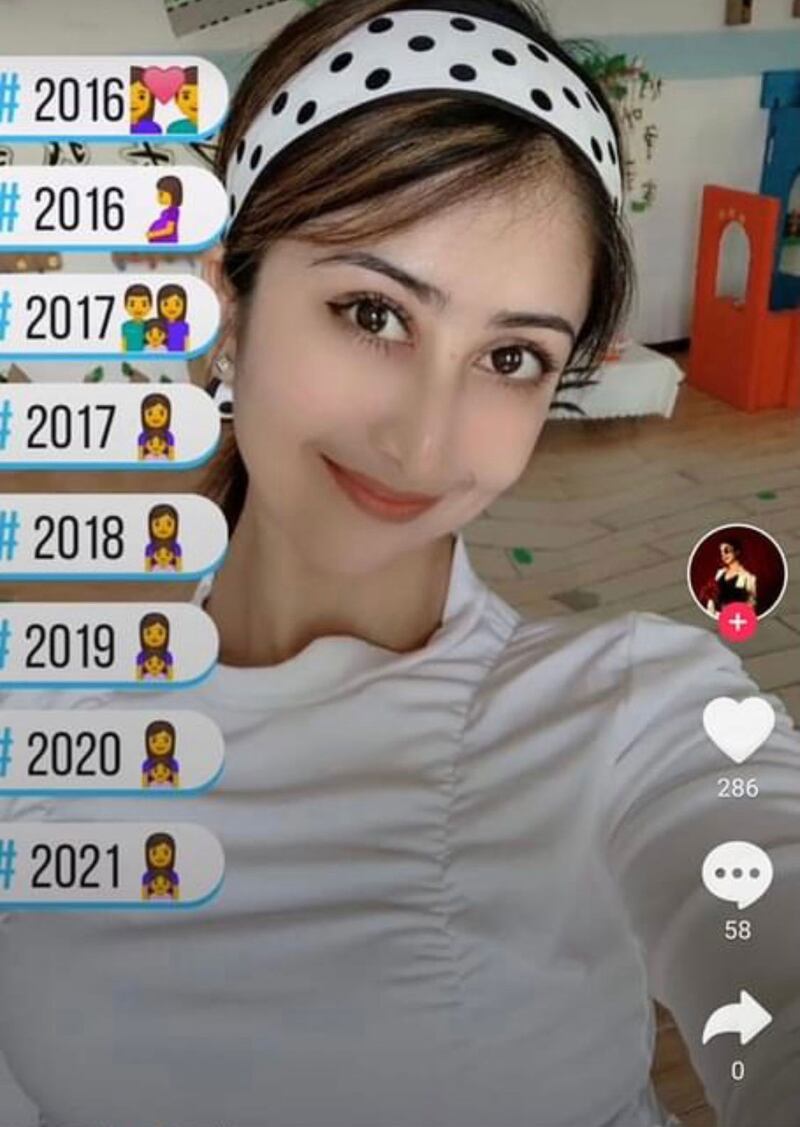Share this video using the arrow icon
This screenshot has width=800, height=1127.
coord(737,1021)
